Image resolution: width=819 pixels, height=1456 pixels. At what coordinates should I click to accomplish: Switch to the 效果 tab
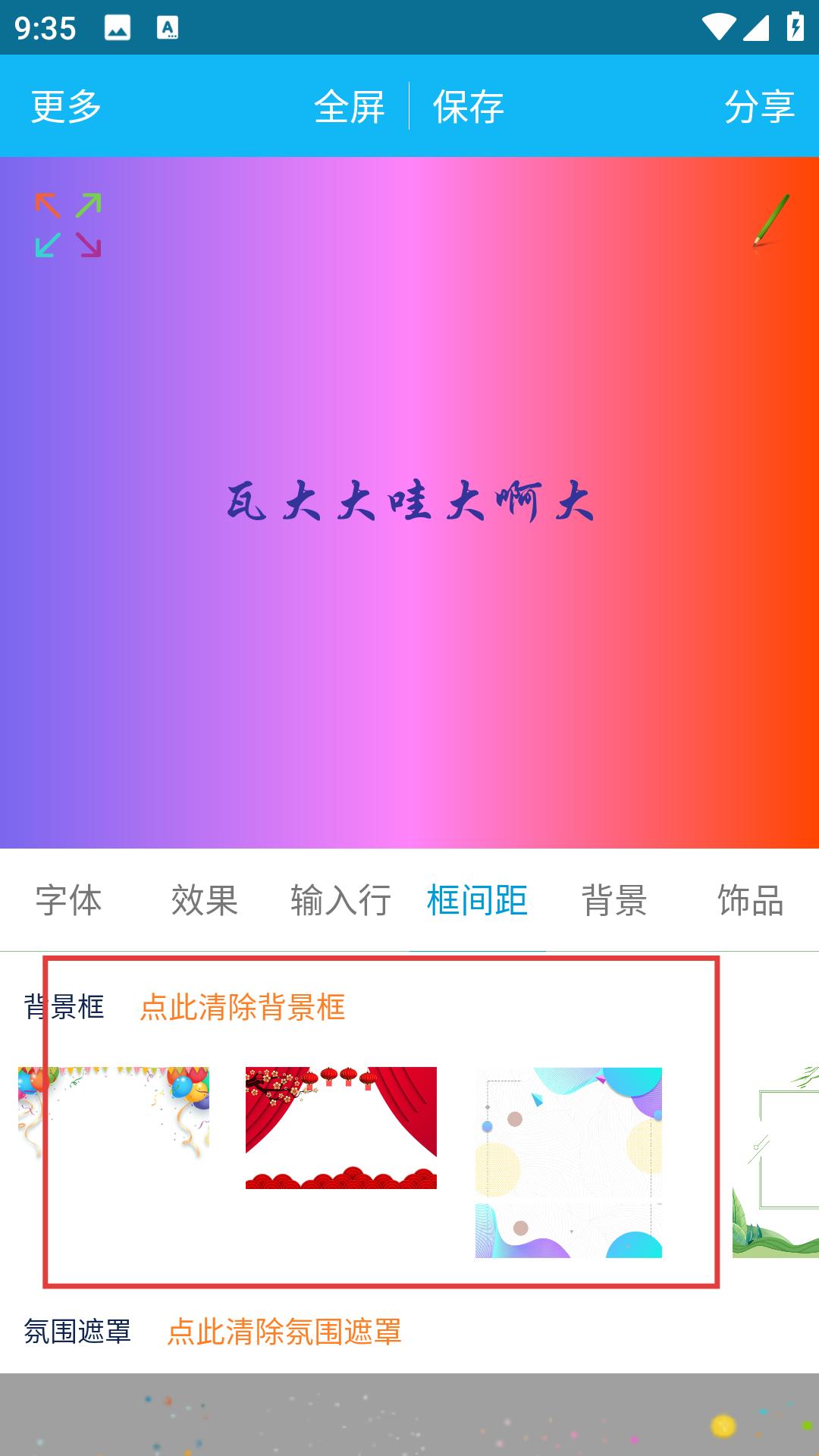click(205, 900)
